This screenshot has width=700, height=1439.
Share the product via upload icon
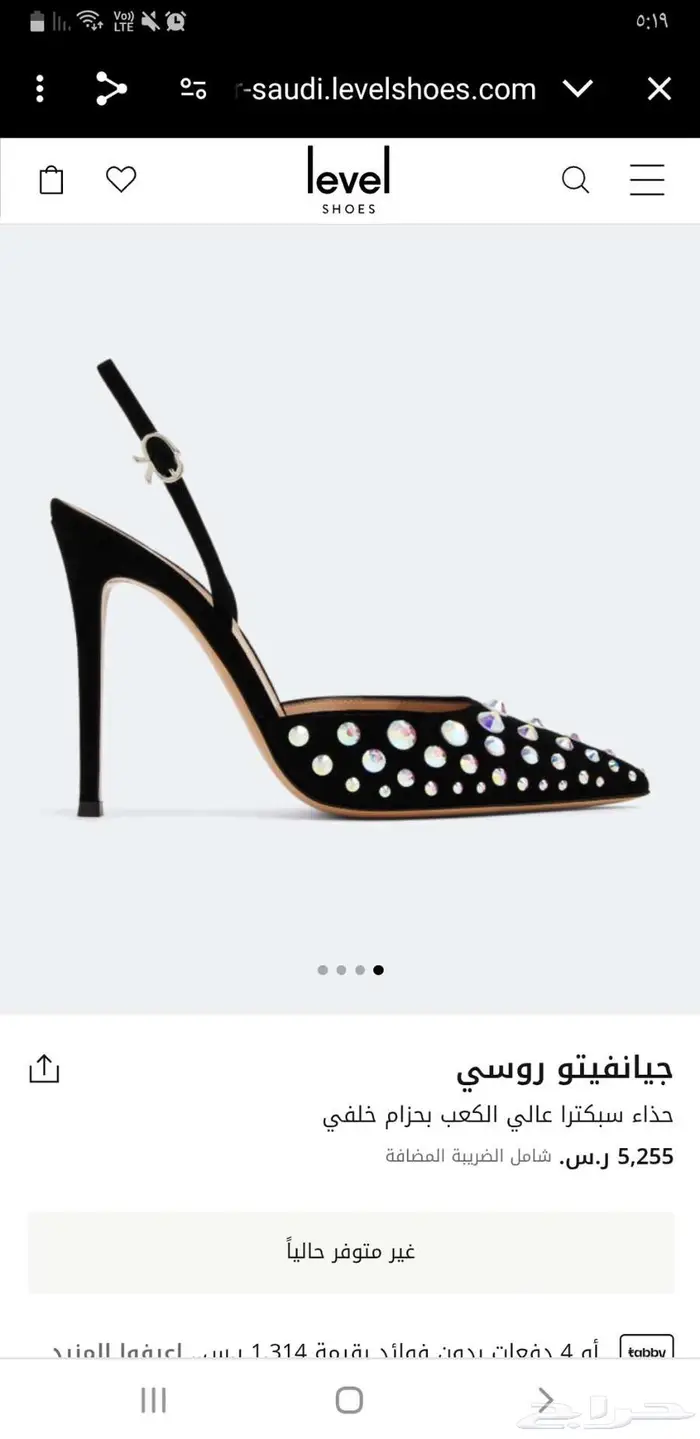click(44, 1068)
